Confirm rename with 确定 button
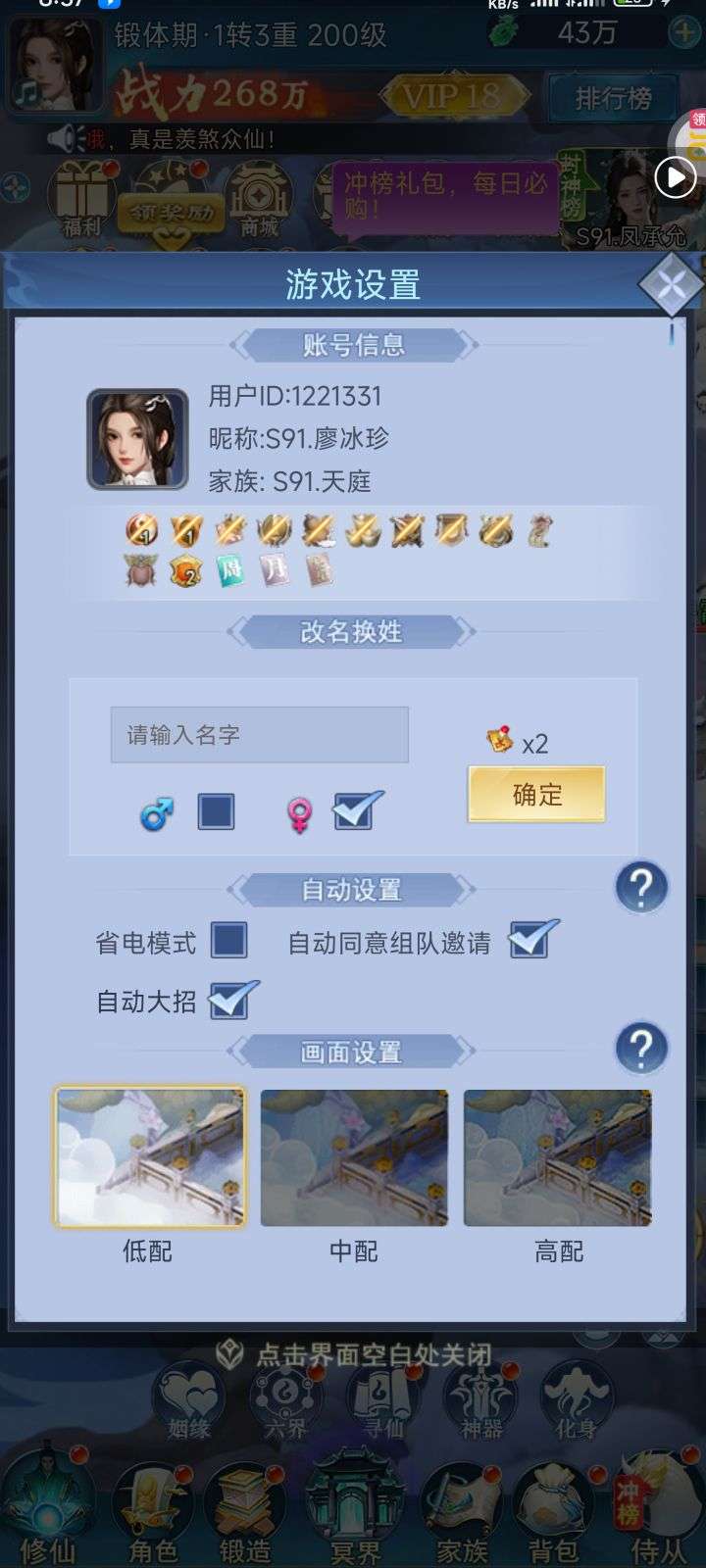 click(x=536, y=794)
